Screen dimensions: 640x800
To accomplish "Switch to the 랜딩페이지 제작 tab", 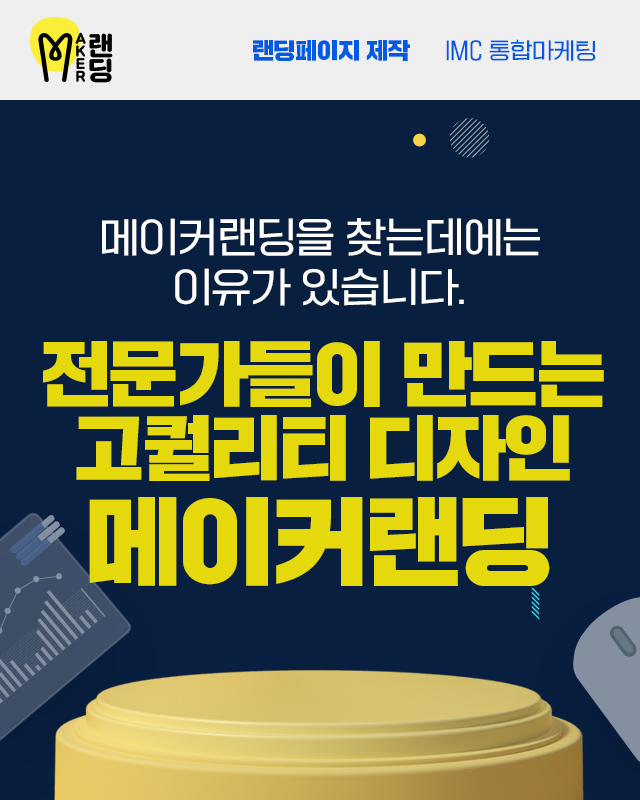I will tap(331, 51).
